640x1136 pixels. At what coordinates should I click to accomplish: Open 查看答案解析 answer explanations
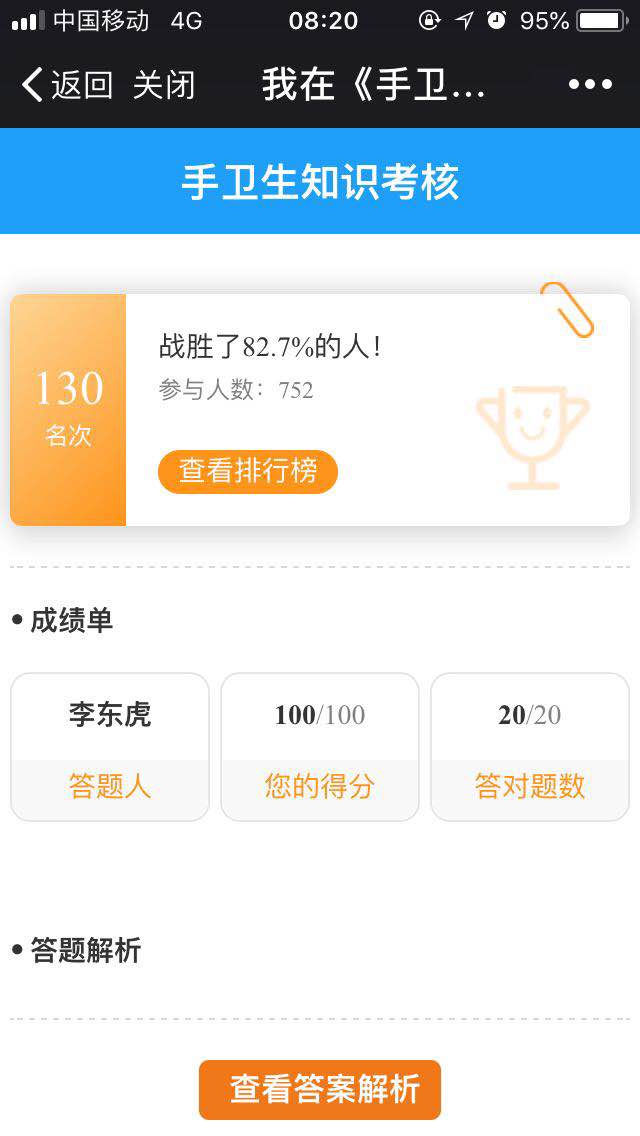320,1089
